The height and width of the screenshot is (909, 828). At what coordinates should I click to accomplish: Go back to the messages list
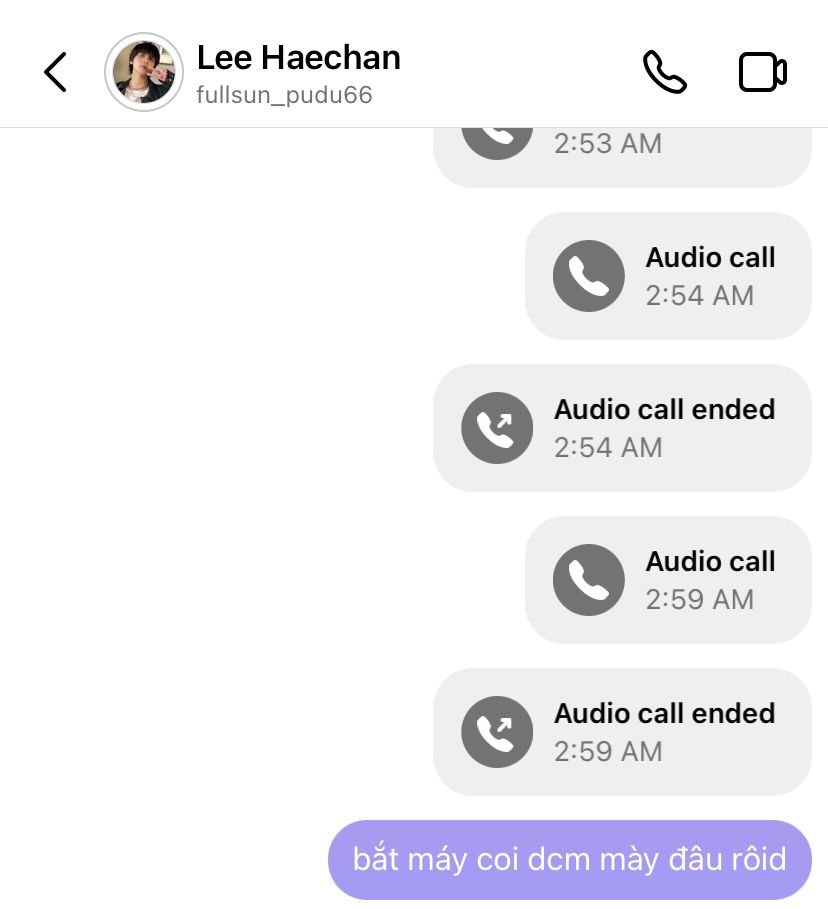(x=56, y=72)
